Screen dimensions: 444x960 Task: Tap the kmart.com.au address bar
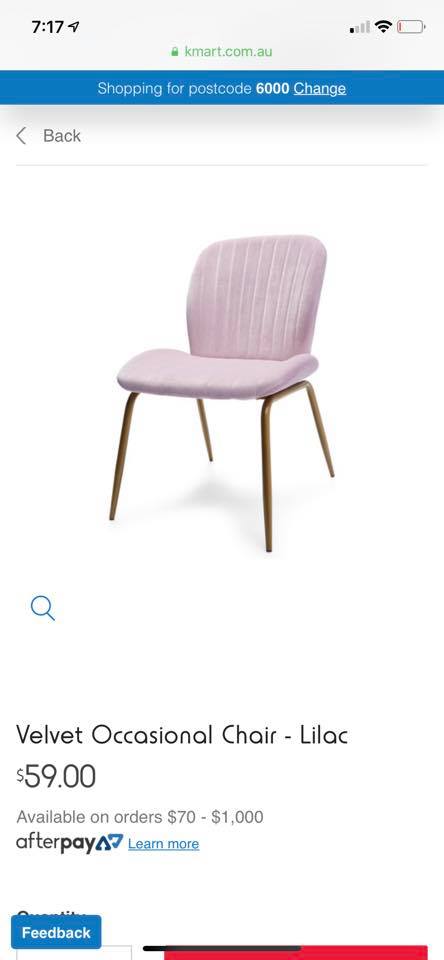(x=222, y=51)
